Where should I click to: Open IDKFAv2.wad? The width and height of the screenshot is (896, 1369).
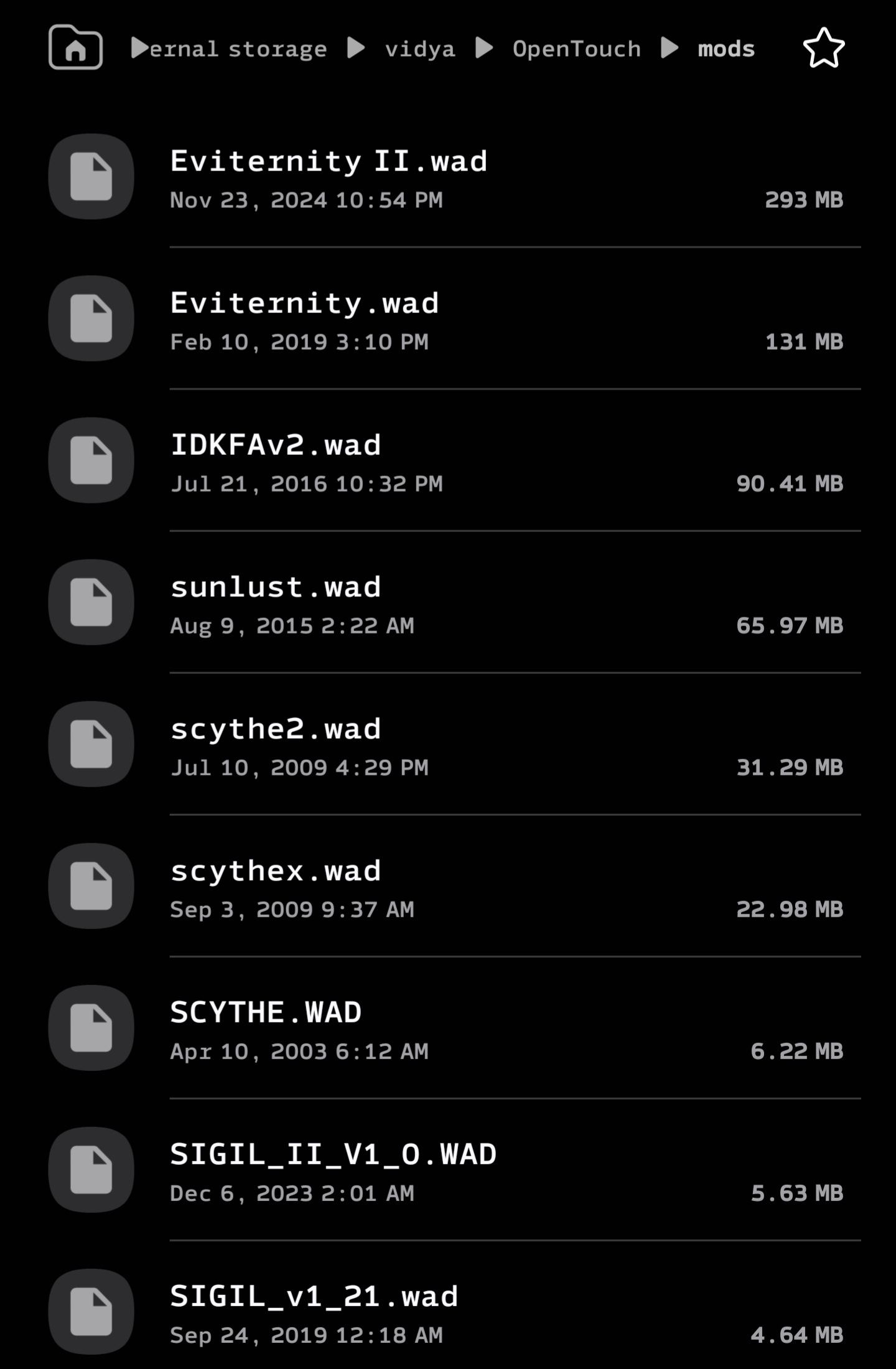[x=276, y=446]
